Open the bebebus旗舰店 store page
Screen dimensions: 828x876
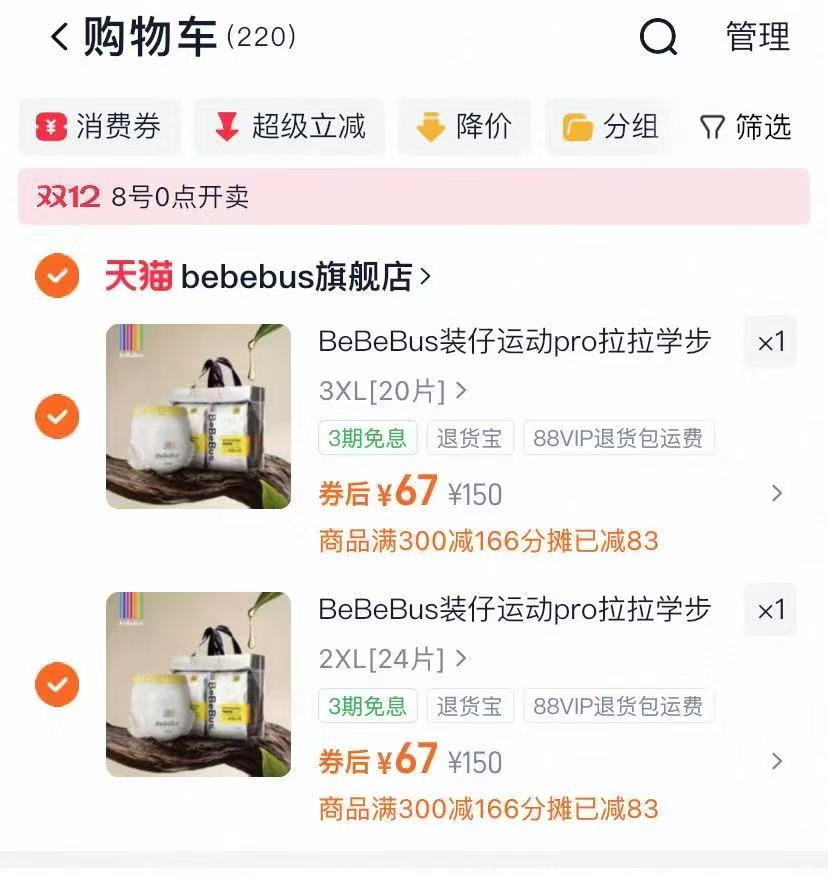[x=300, y=276]
